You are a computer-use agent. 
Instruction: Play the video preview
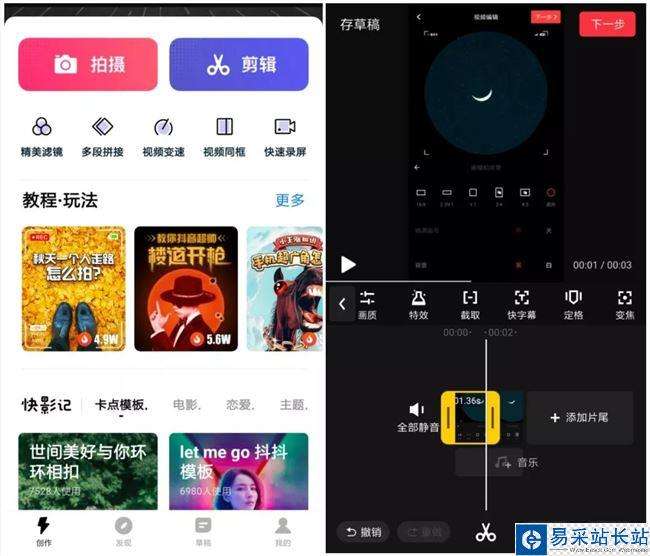click(x=348, y=264)
